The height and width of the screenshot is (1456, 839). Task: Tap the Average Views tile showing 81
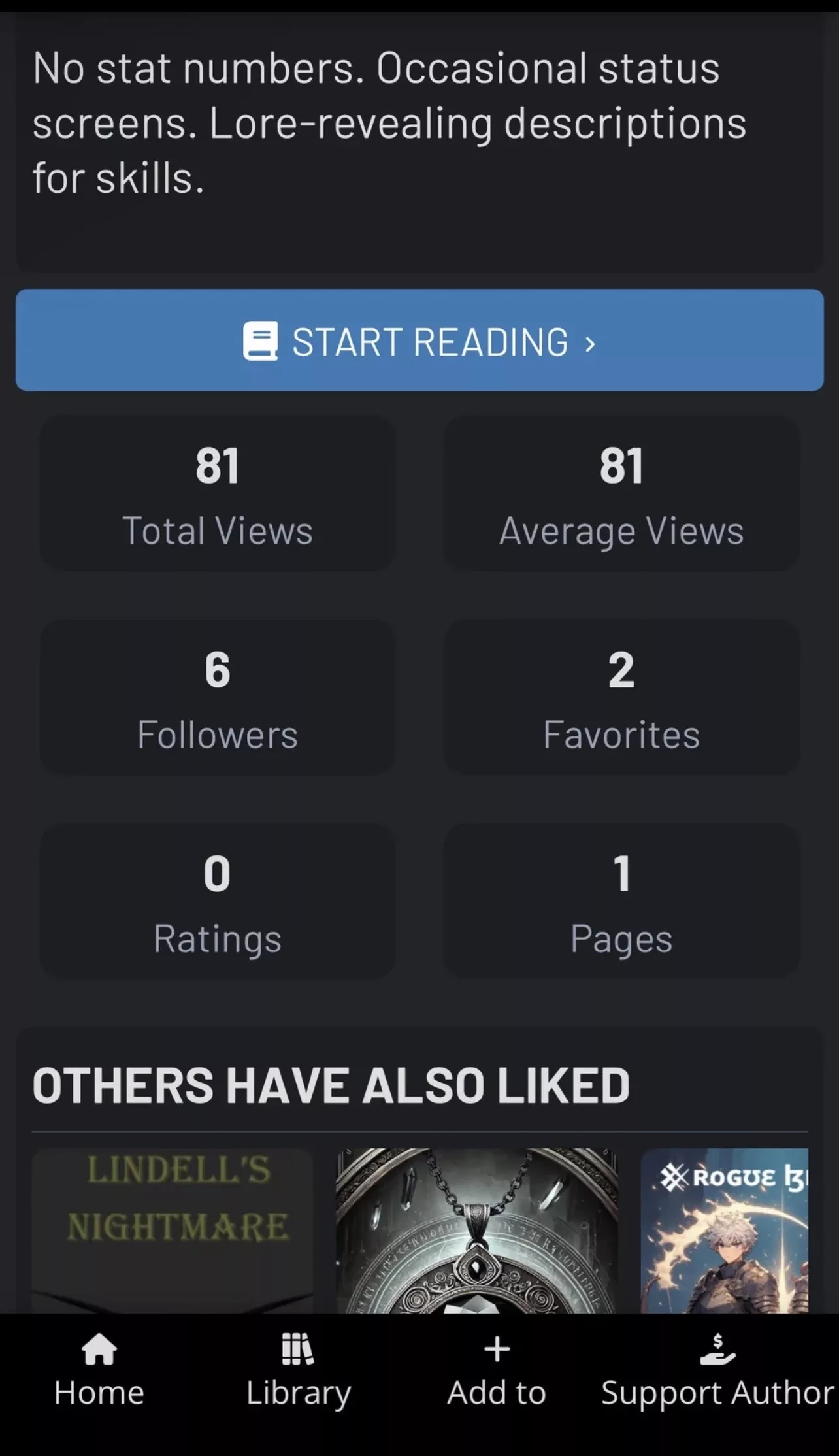pyautogui.click(x=621, y=493)
